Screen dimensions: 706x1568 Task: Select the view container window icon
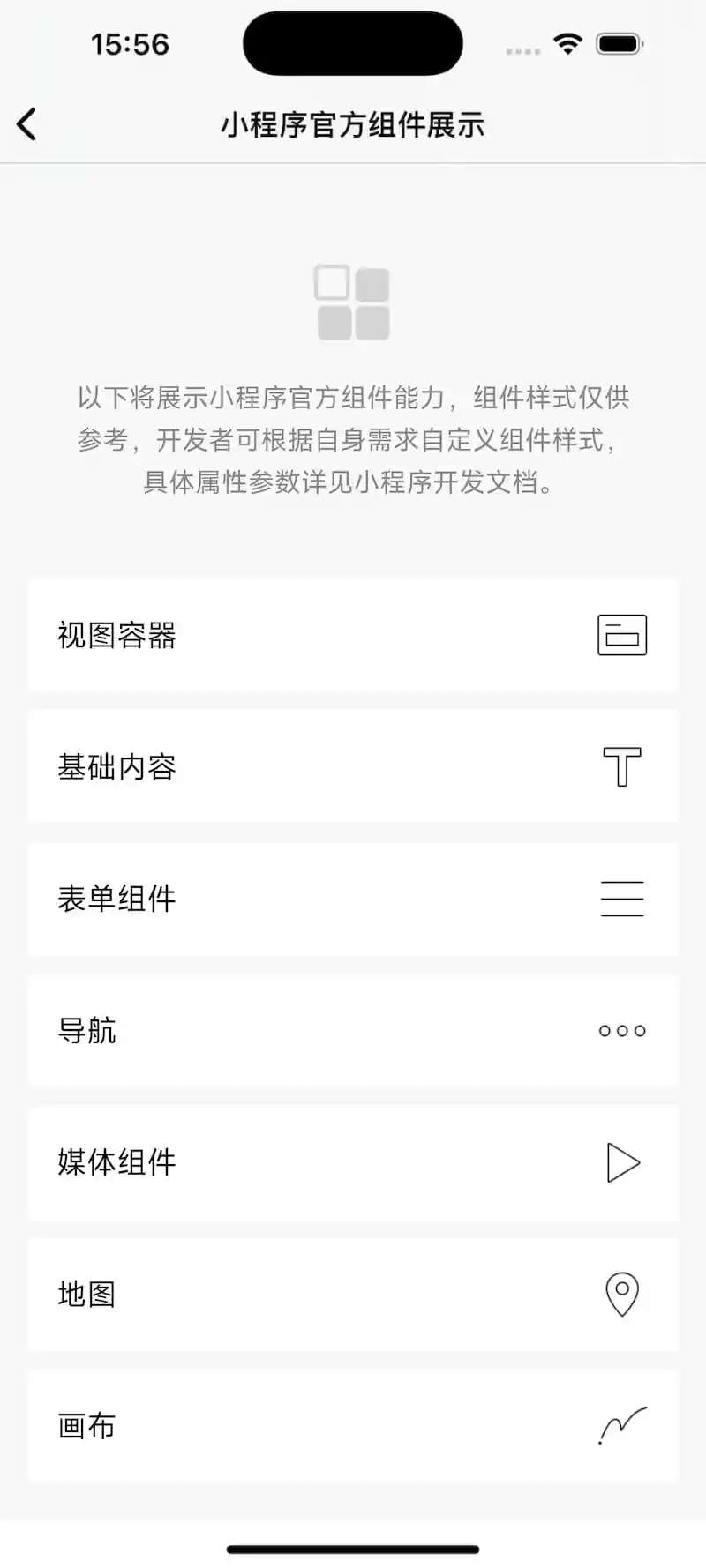(621, 634)
